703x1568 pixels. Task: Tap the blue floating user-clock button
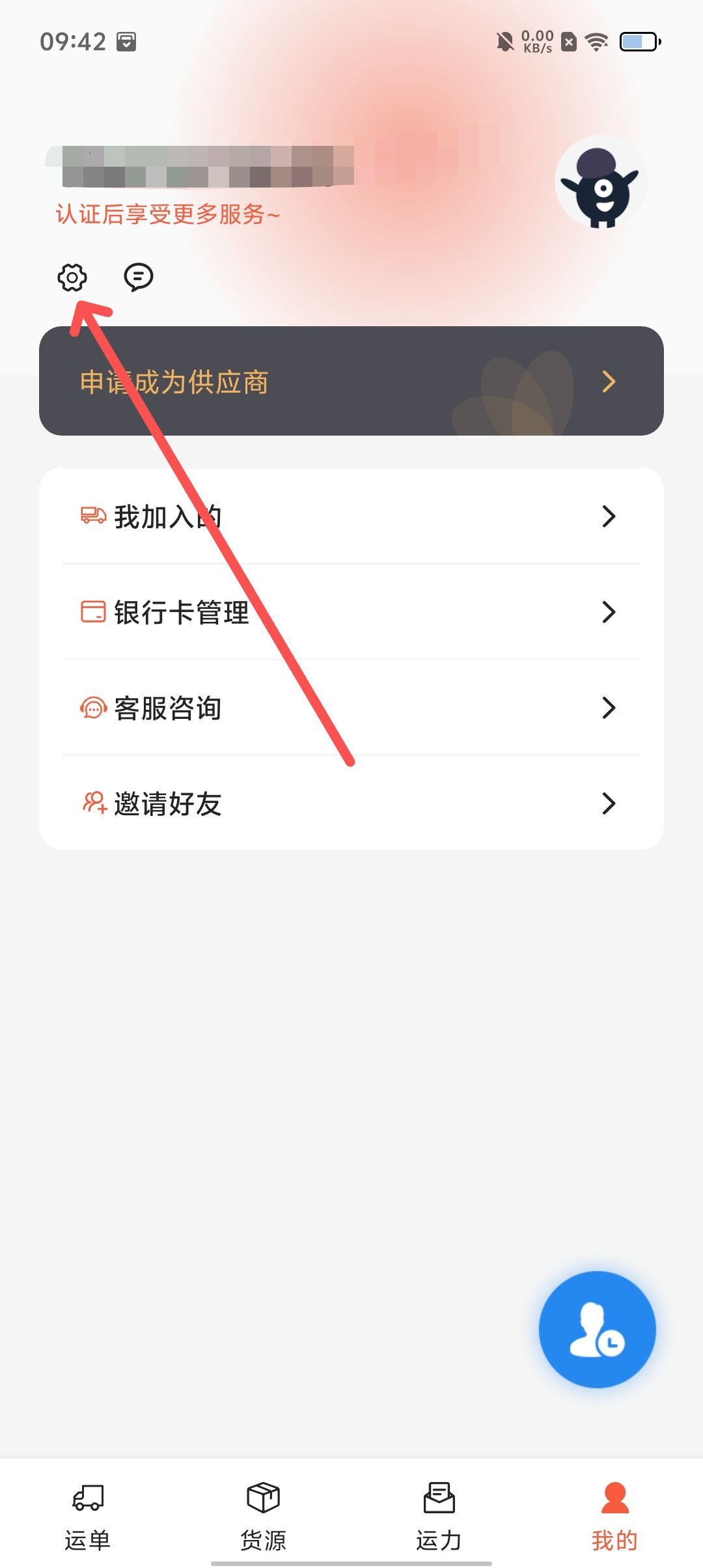597,1329
